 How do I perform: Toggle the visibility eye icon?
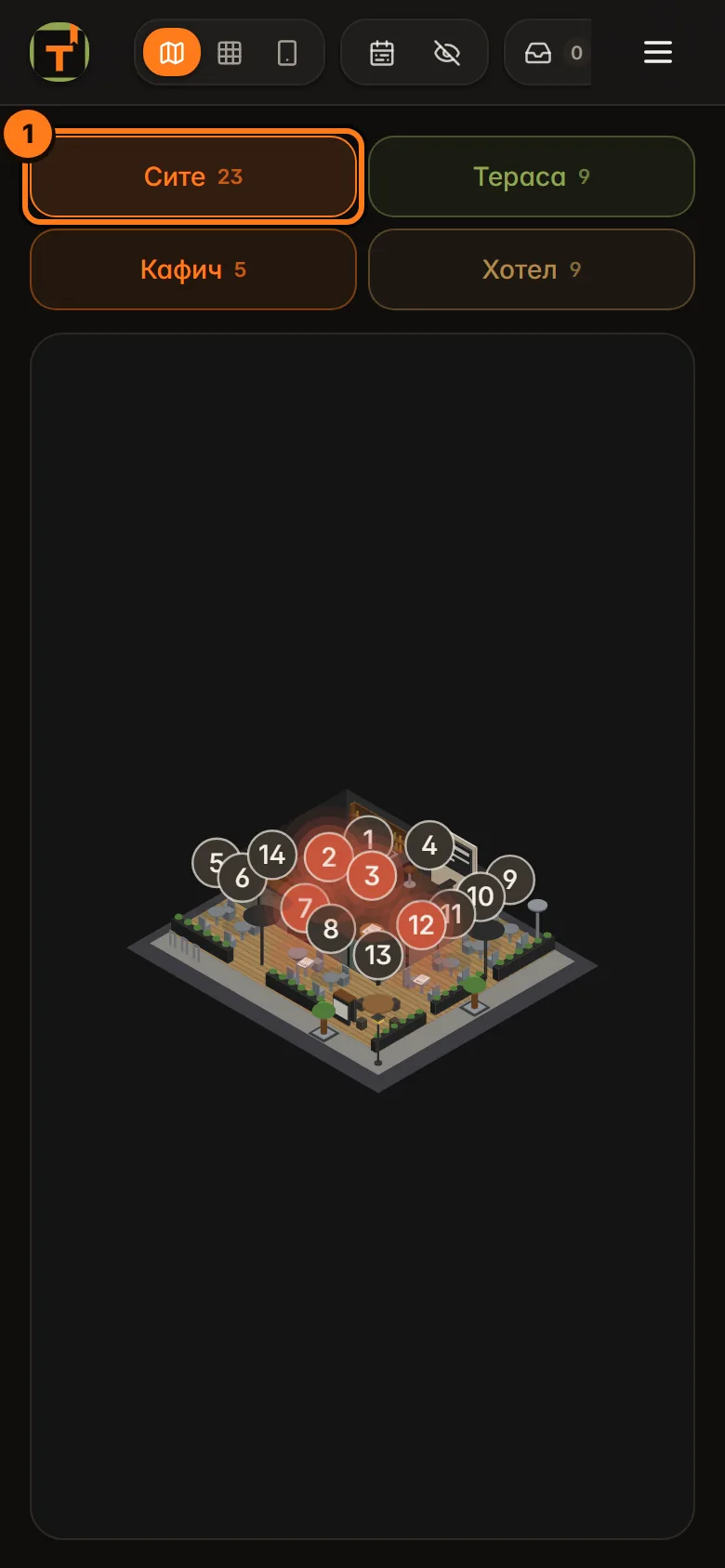pyautogui.click(x=447, y=52)
